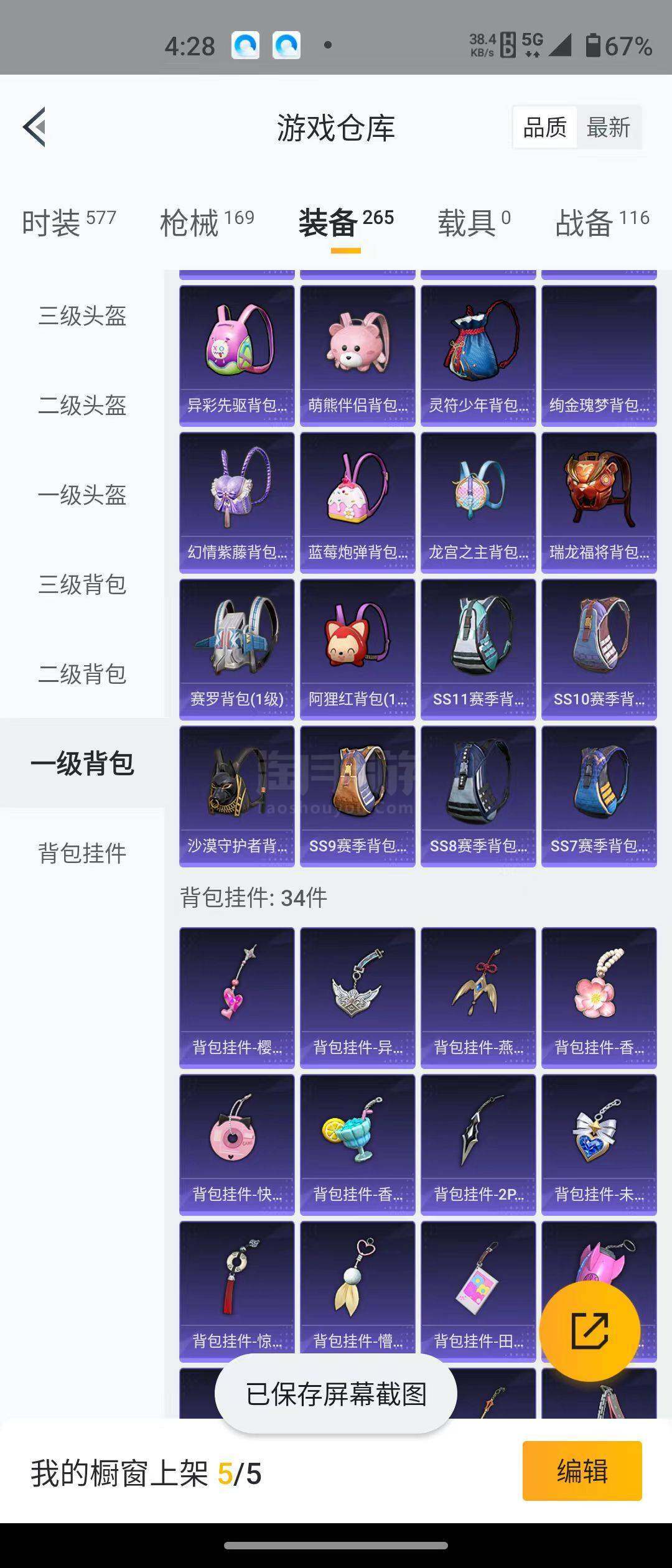
Task: Open the 战备 tab
Action: pyautogui.click(x=602, y=222)
